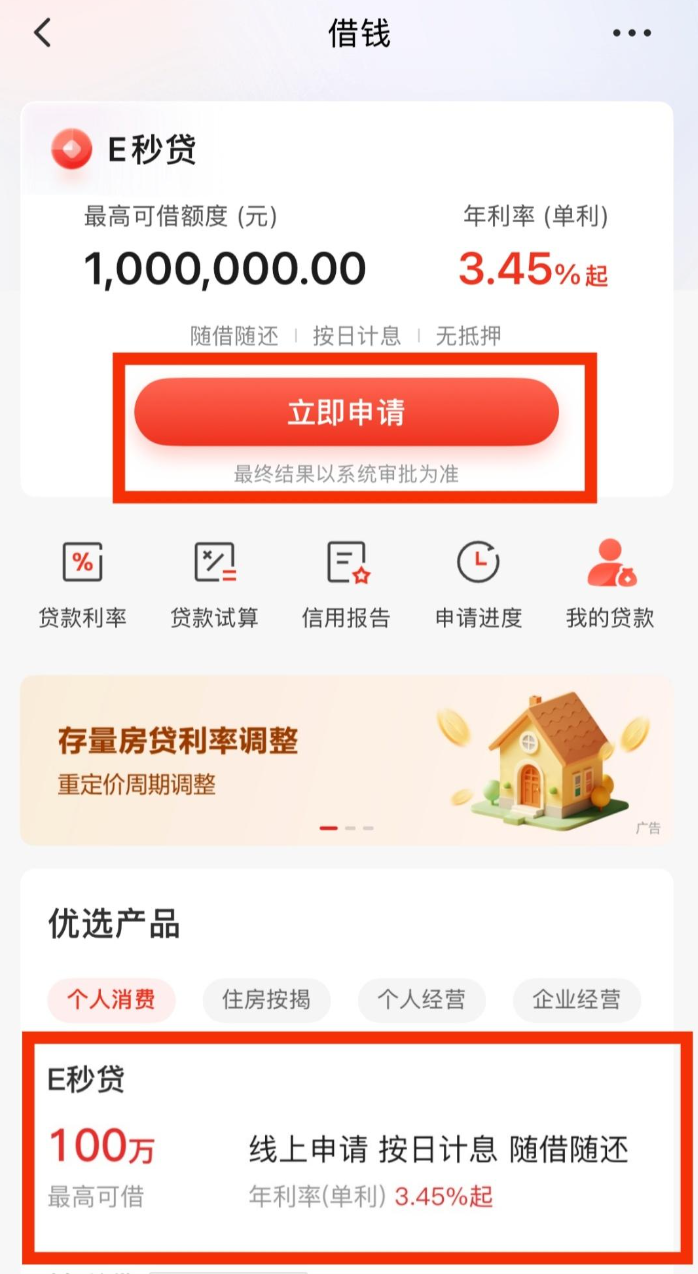Open the three-dot overflow menu
This screenshot has height=1274, width=698.
tap(632, 33)
